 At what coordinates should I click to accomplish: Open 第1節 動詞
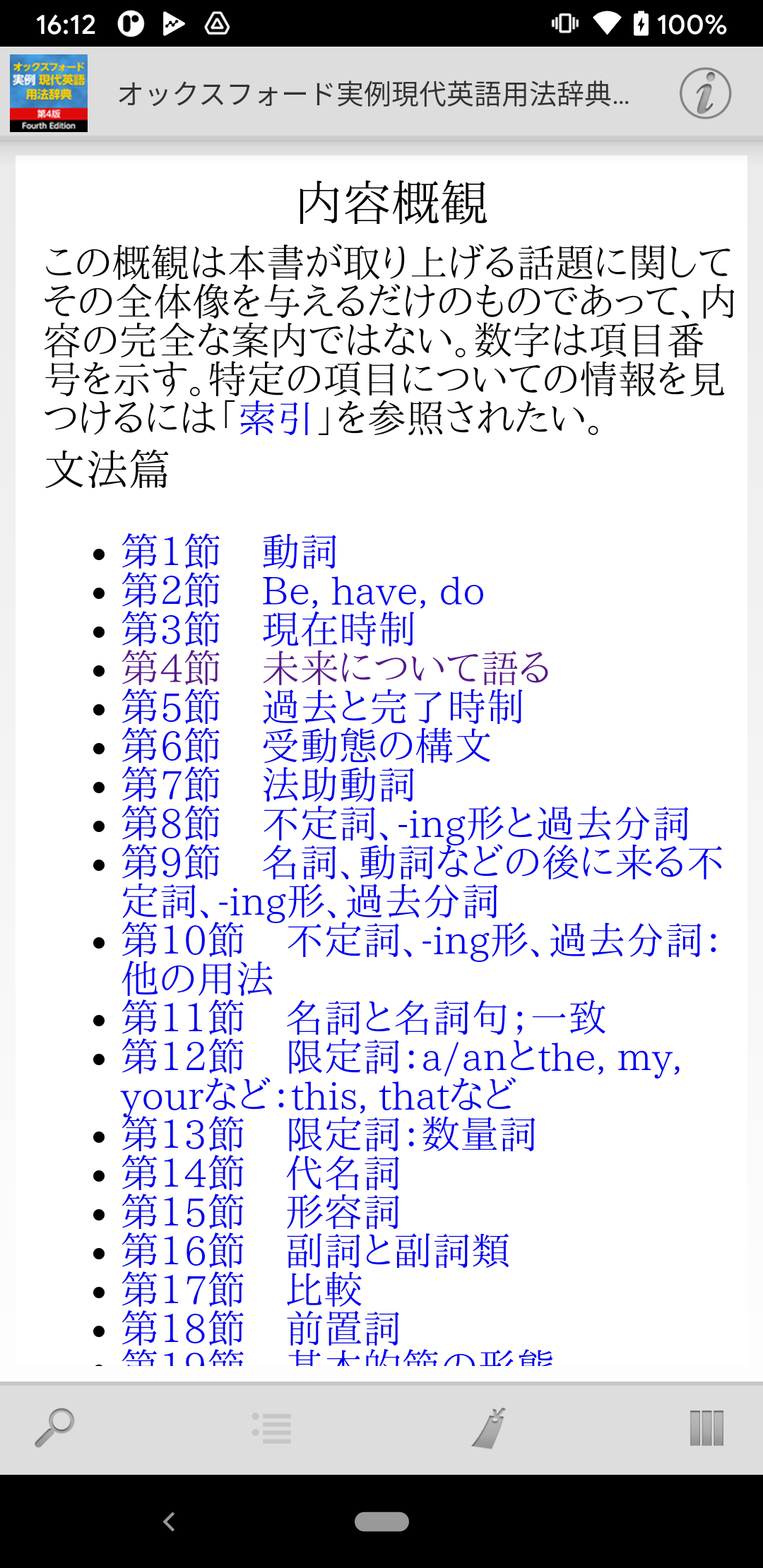(x=229, y=552)
